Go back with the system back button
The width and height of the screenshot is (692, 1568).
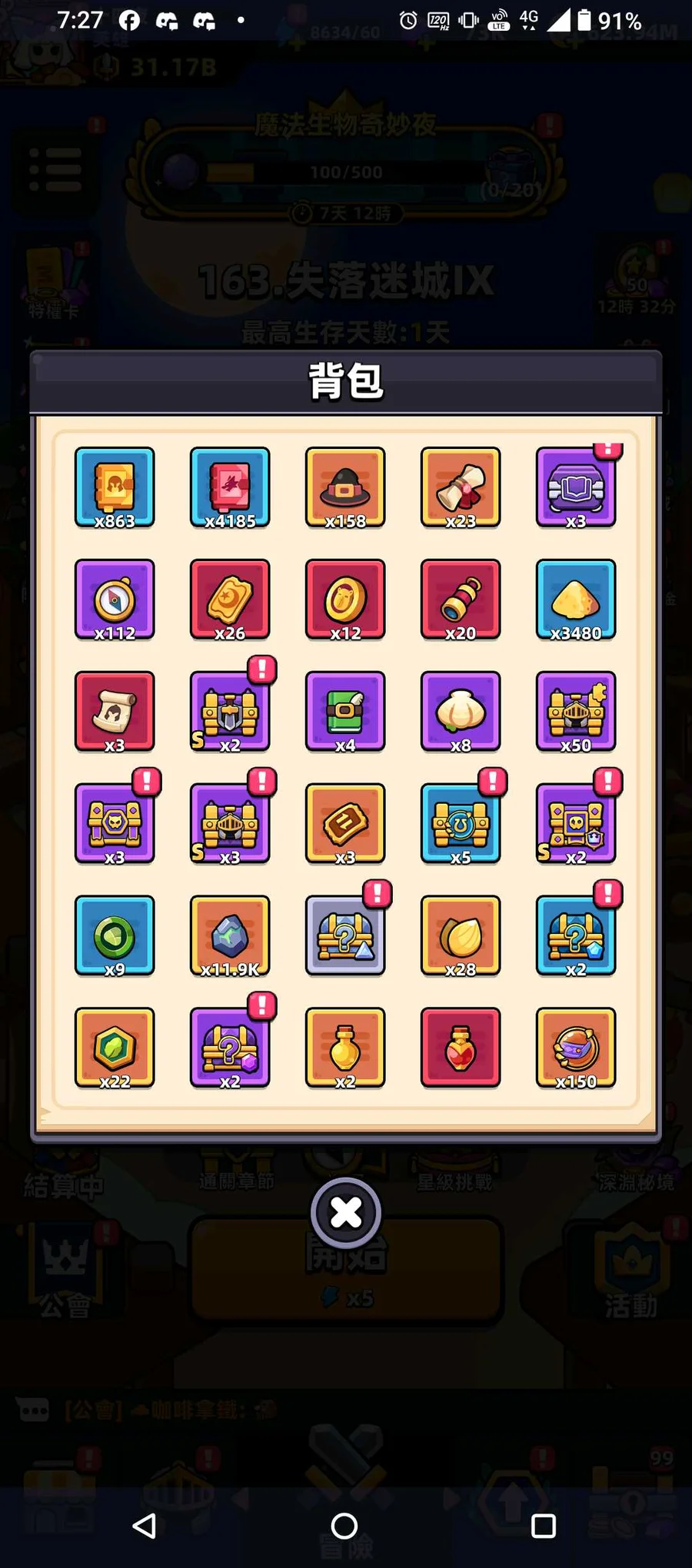[x=145, y=1526]
